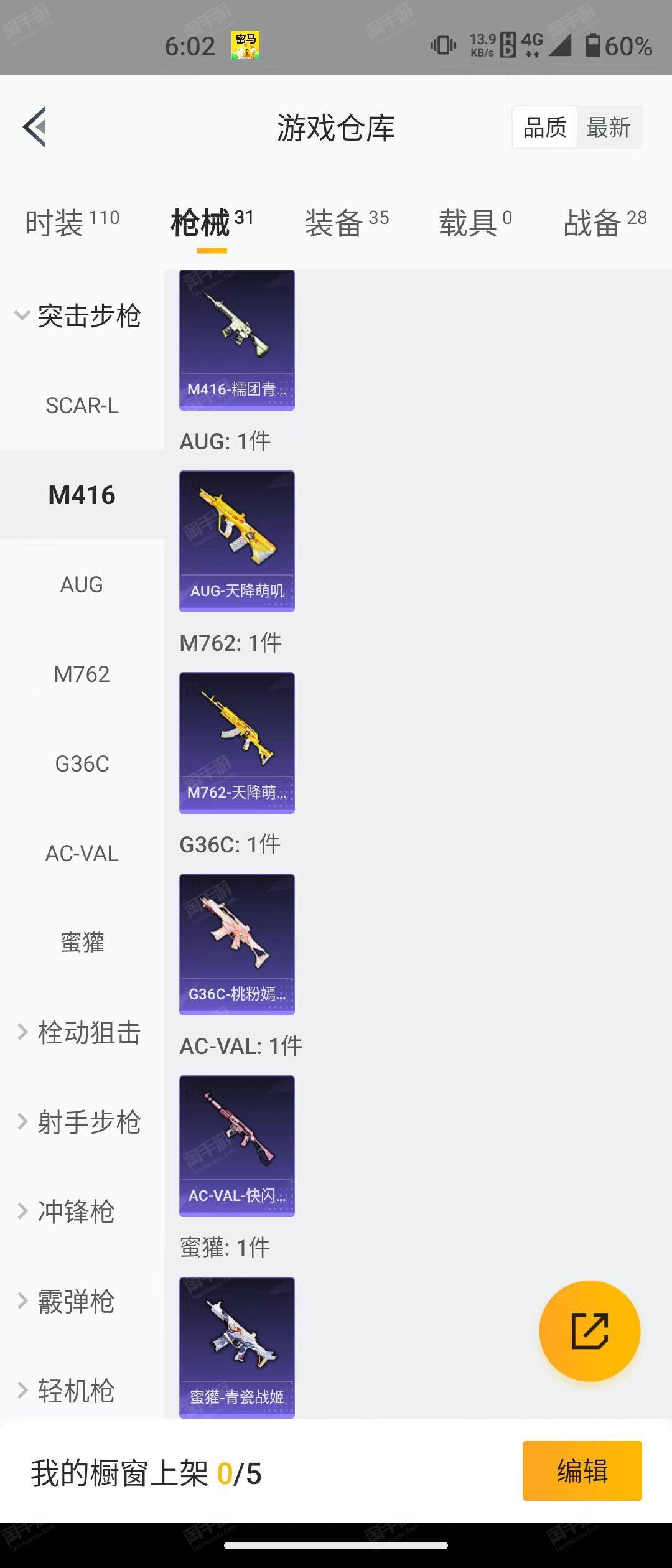Open the AUG-天降萌叽 skin card
Screen dimensions: 672x1568
pyautogui.click(x=236, y=540)
